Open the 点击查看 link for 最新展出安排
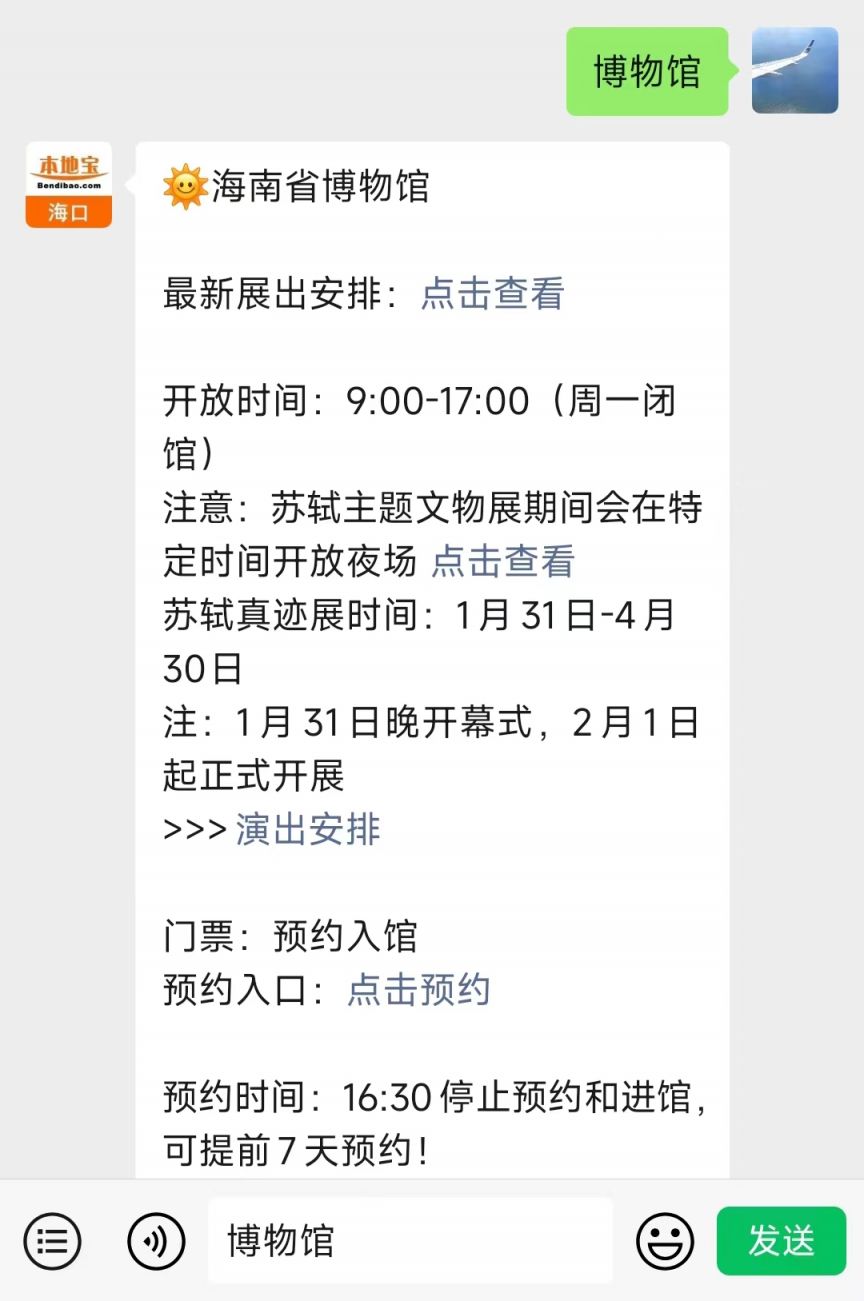Screen dimensions: 864x1301 point(492,293)
